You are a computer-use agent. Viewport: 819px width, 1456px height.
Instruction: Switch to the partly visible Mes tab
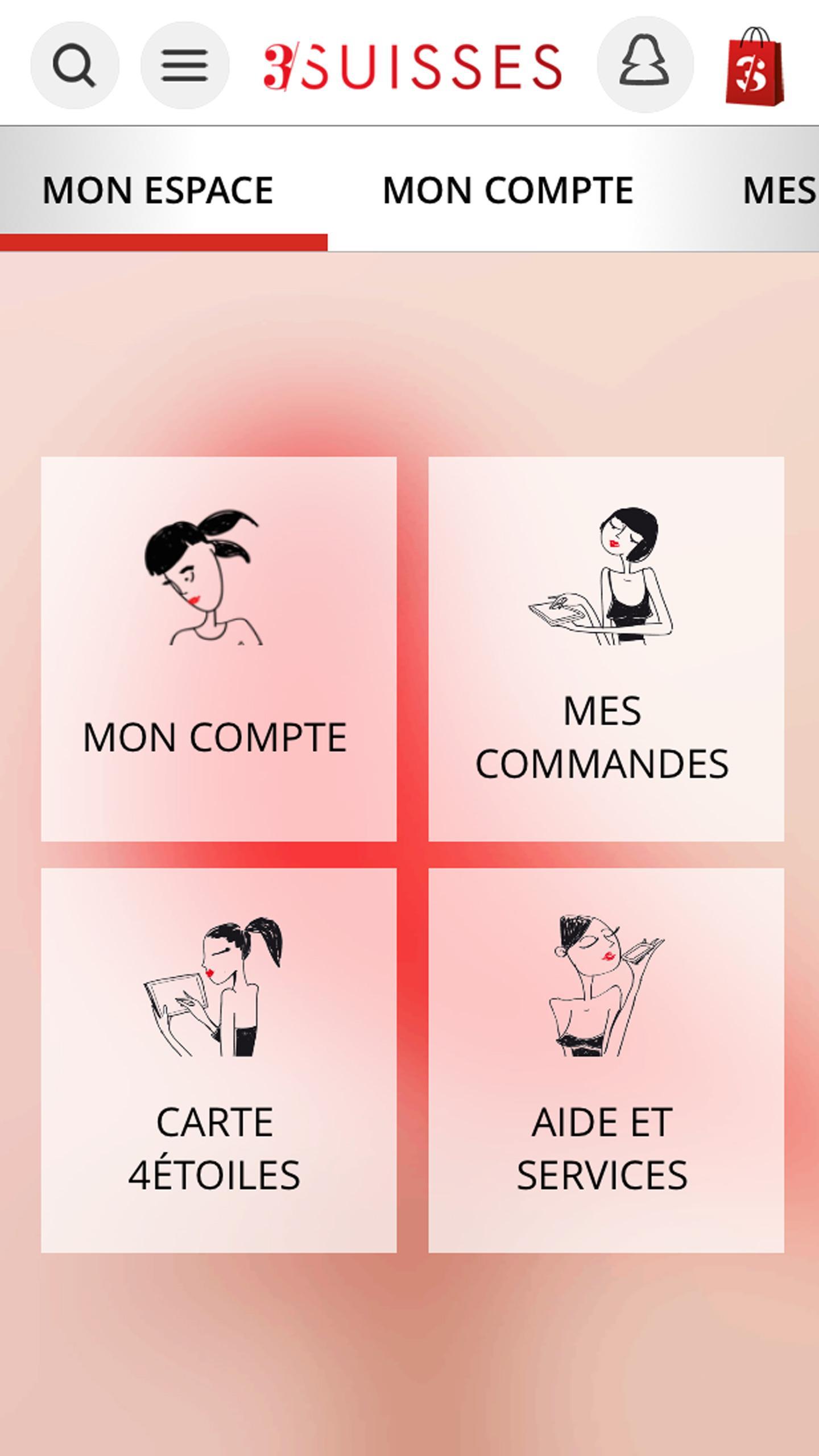779,189
